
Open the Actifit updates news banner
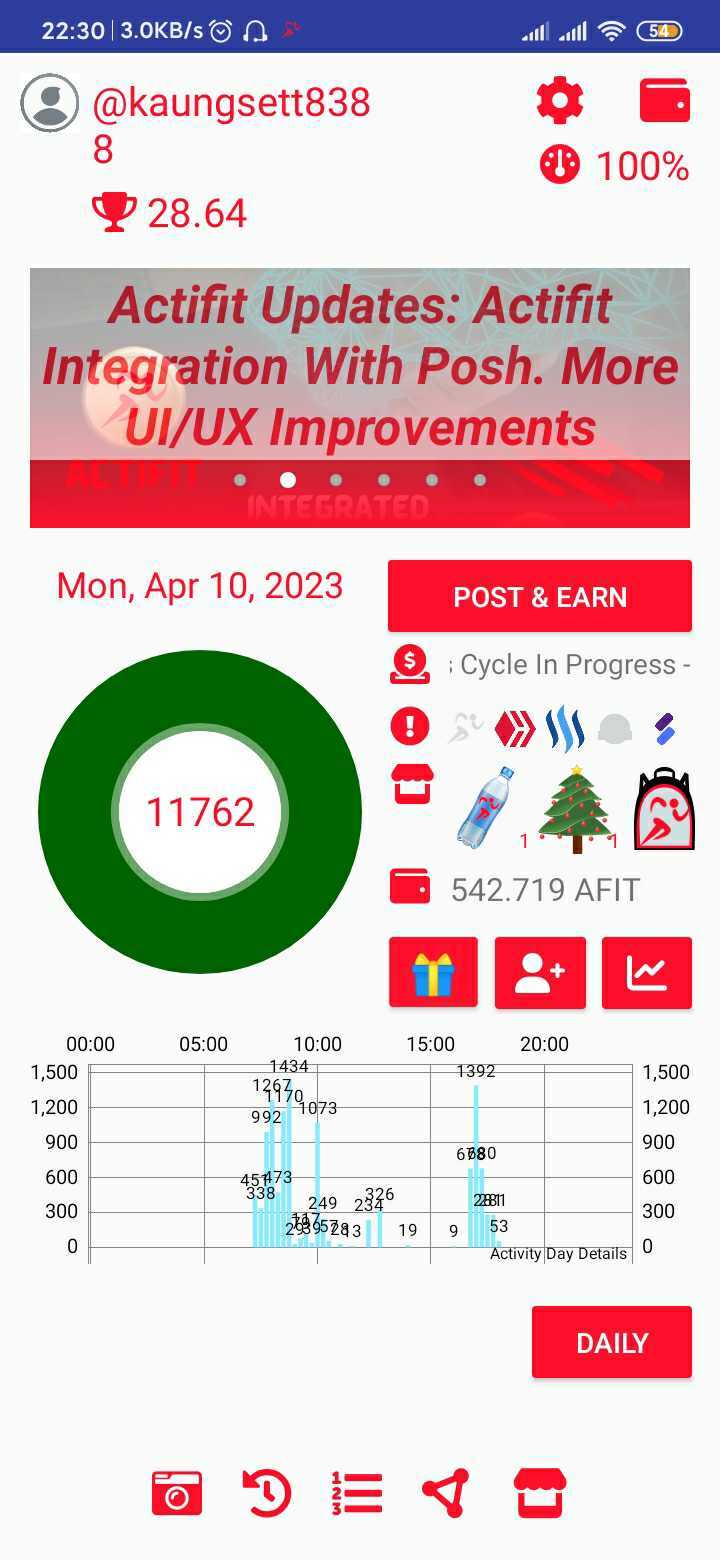coord(360,397)
